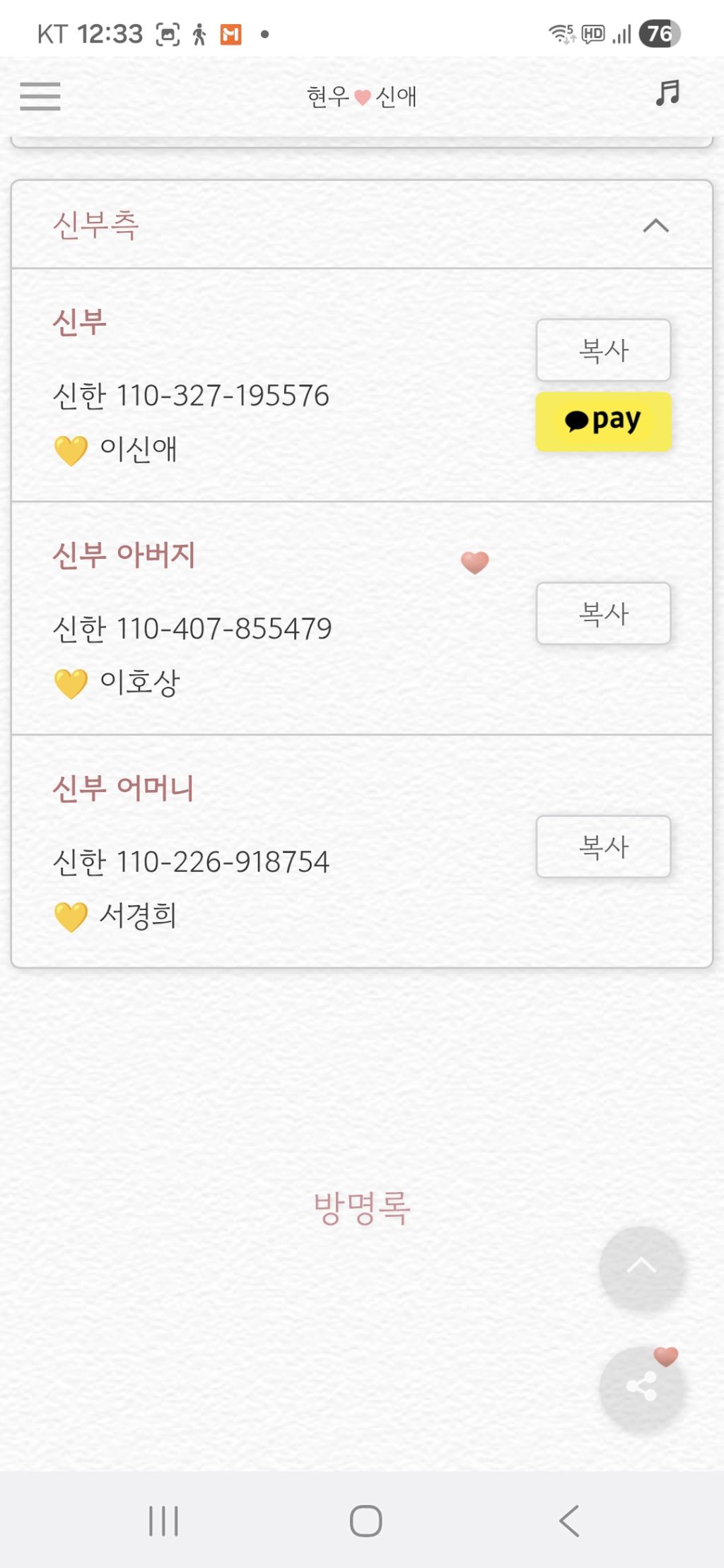Viewport: 724px width, 1568px height.
Task: Go to the home screen via navigation bar
Action: [x=366, y=1521]
